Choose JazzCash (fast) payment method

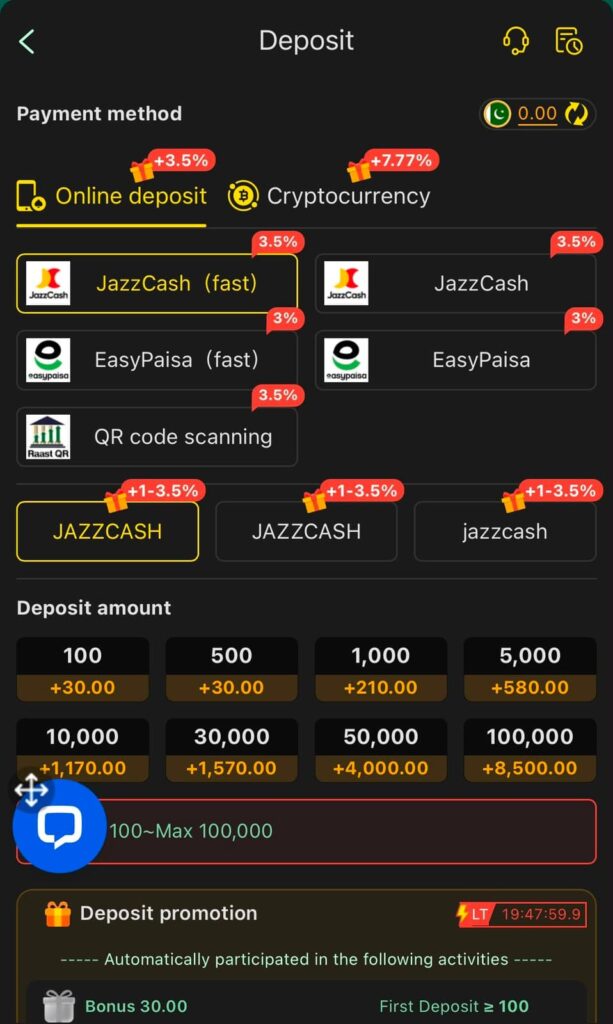[x=157, y=283]
